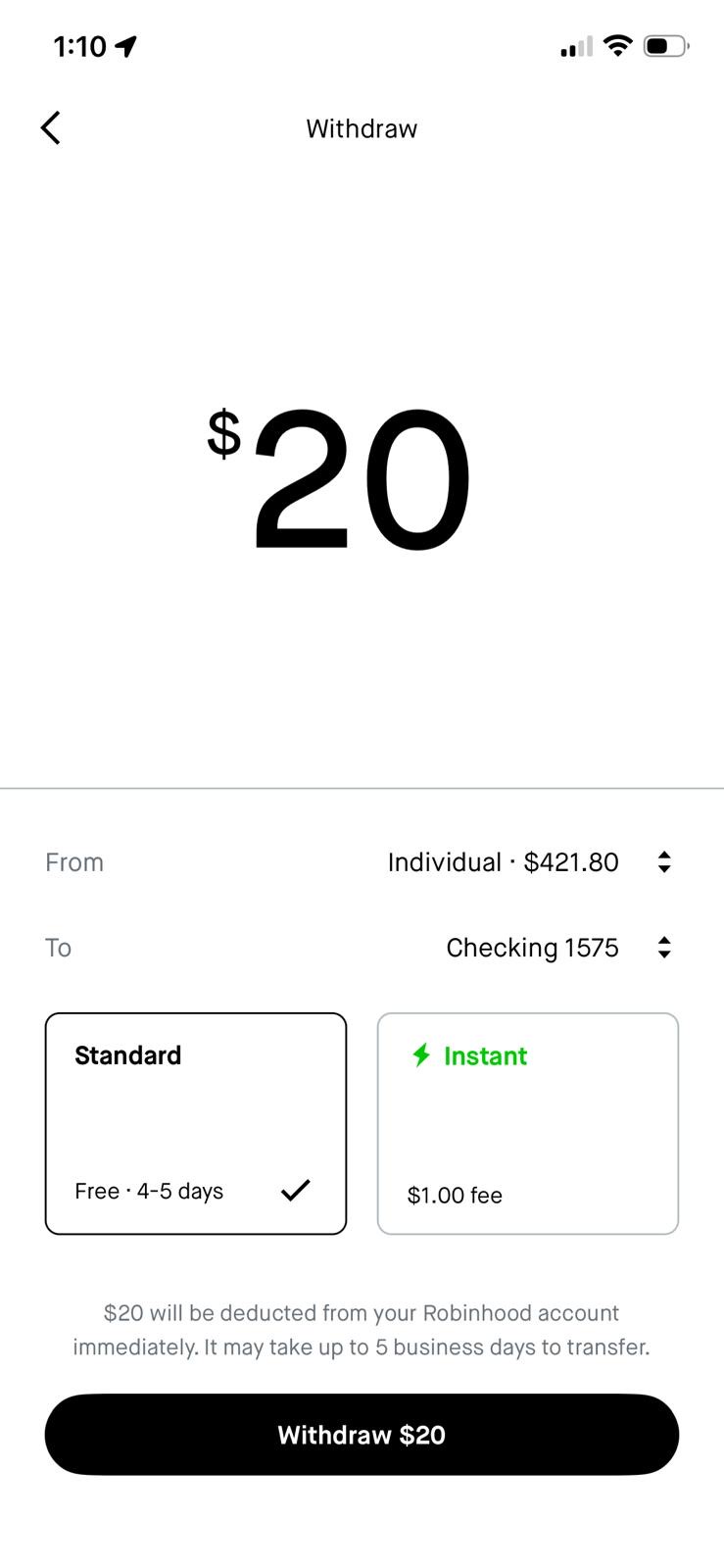The image size is (724, 1568).
Task: Open the To account selector
Action: pyautogui.click(x=664, y=947)
